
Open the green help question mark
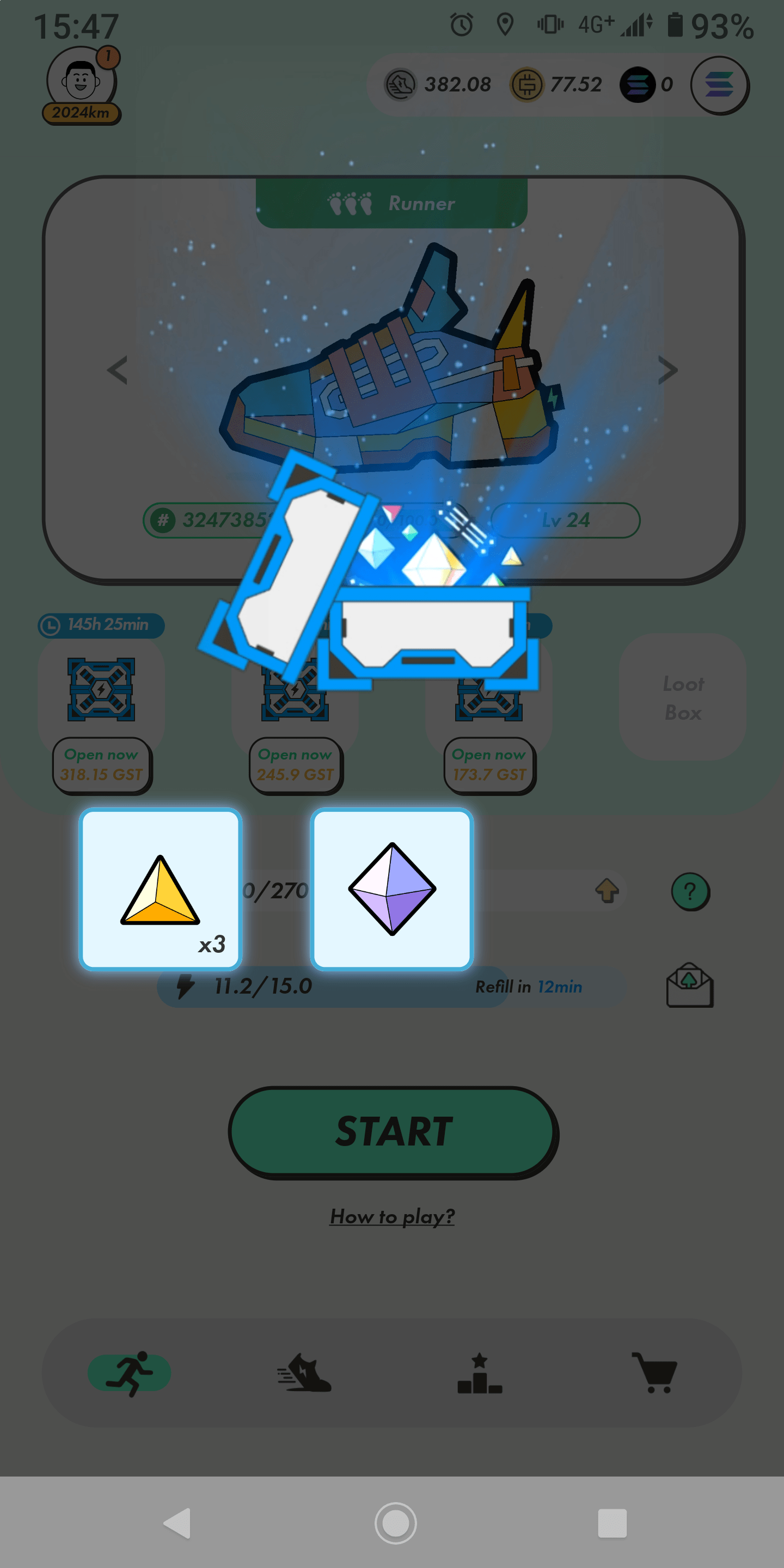click(x=690, y=892)
